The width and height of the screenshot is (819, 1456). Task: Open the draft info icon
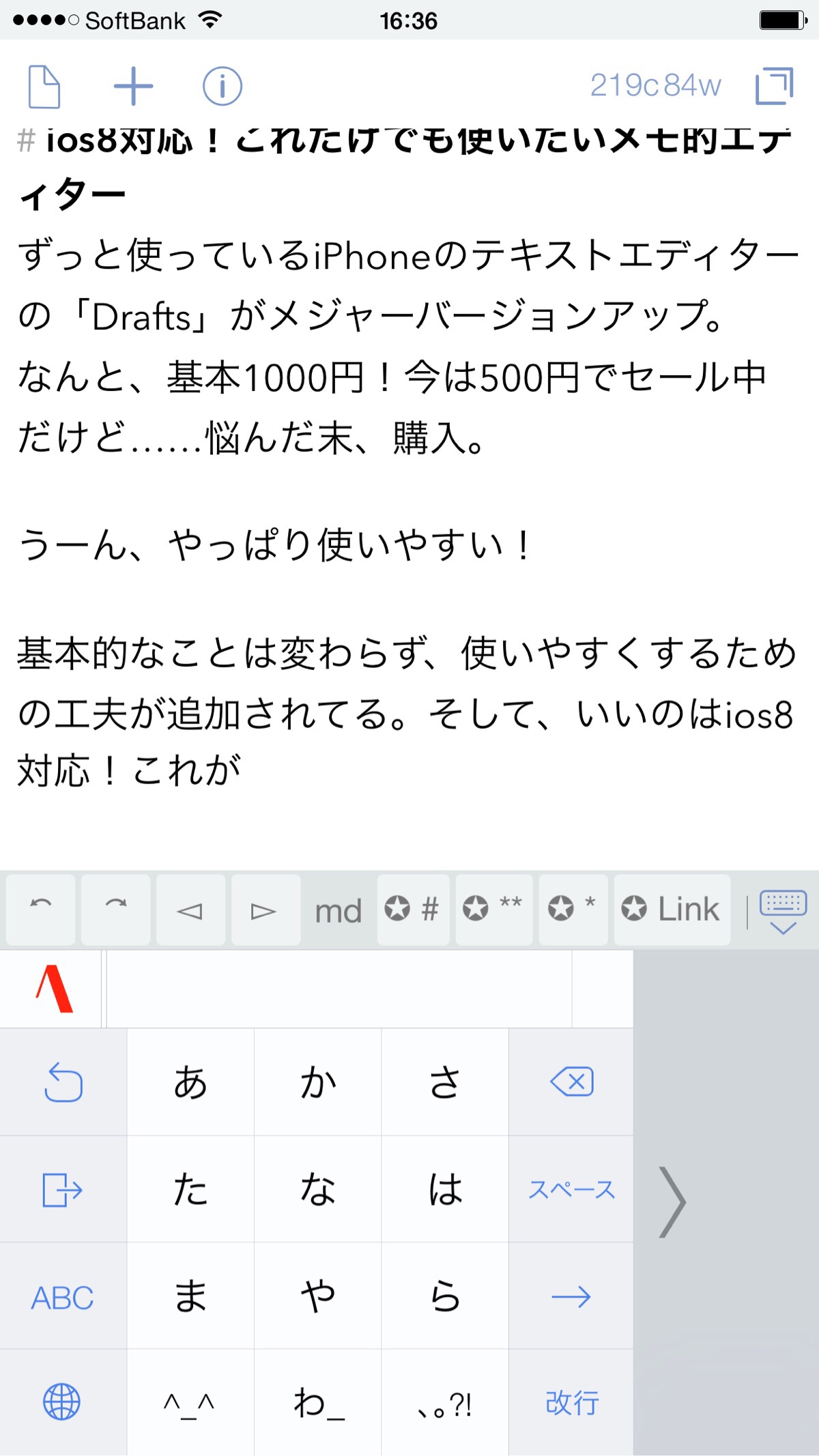[x=222, y=87]
